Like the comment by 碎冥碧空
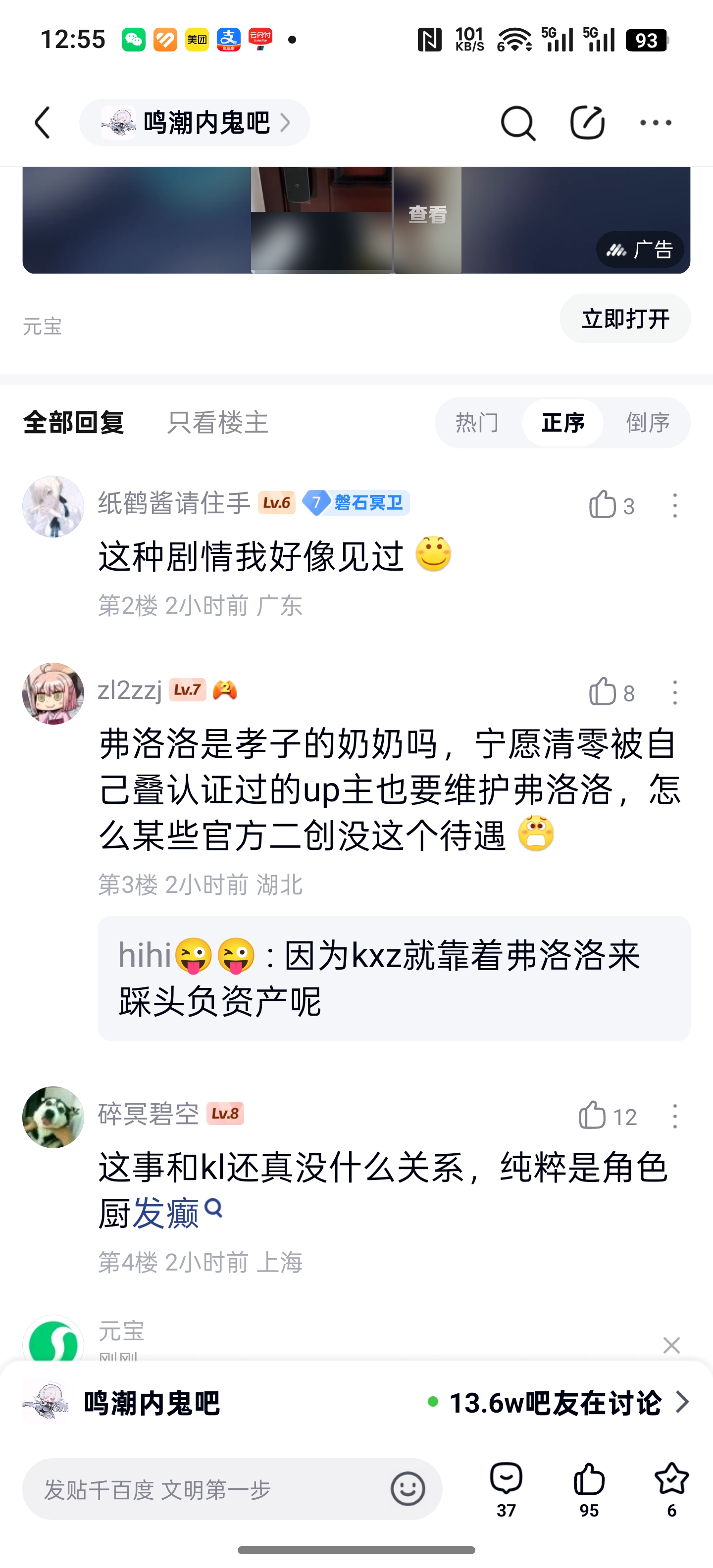The image size is (713, 1568). coord(593,1116)
